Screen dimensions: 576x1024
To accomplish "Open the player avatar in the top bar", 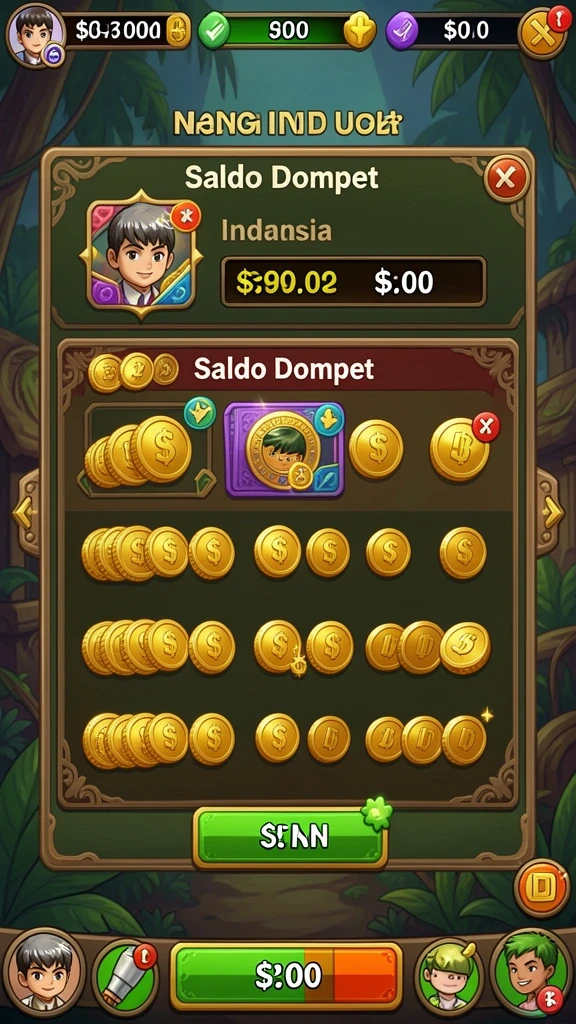I will click(x=35, y=35).
